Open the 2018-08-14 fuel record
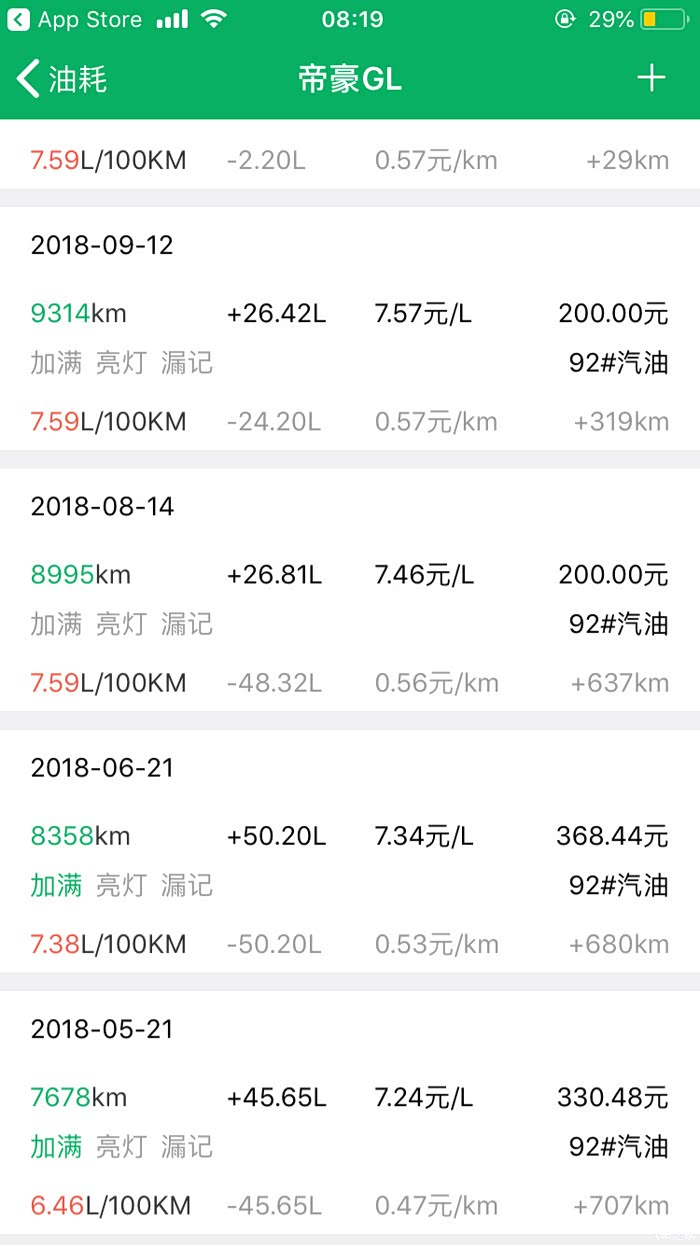 click(350, 592)
